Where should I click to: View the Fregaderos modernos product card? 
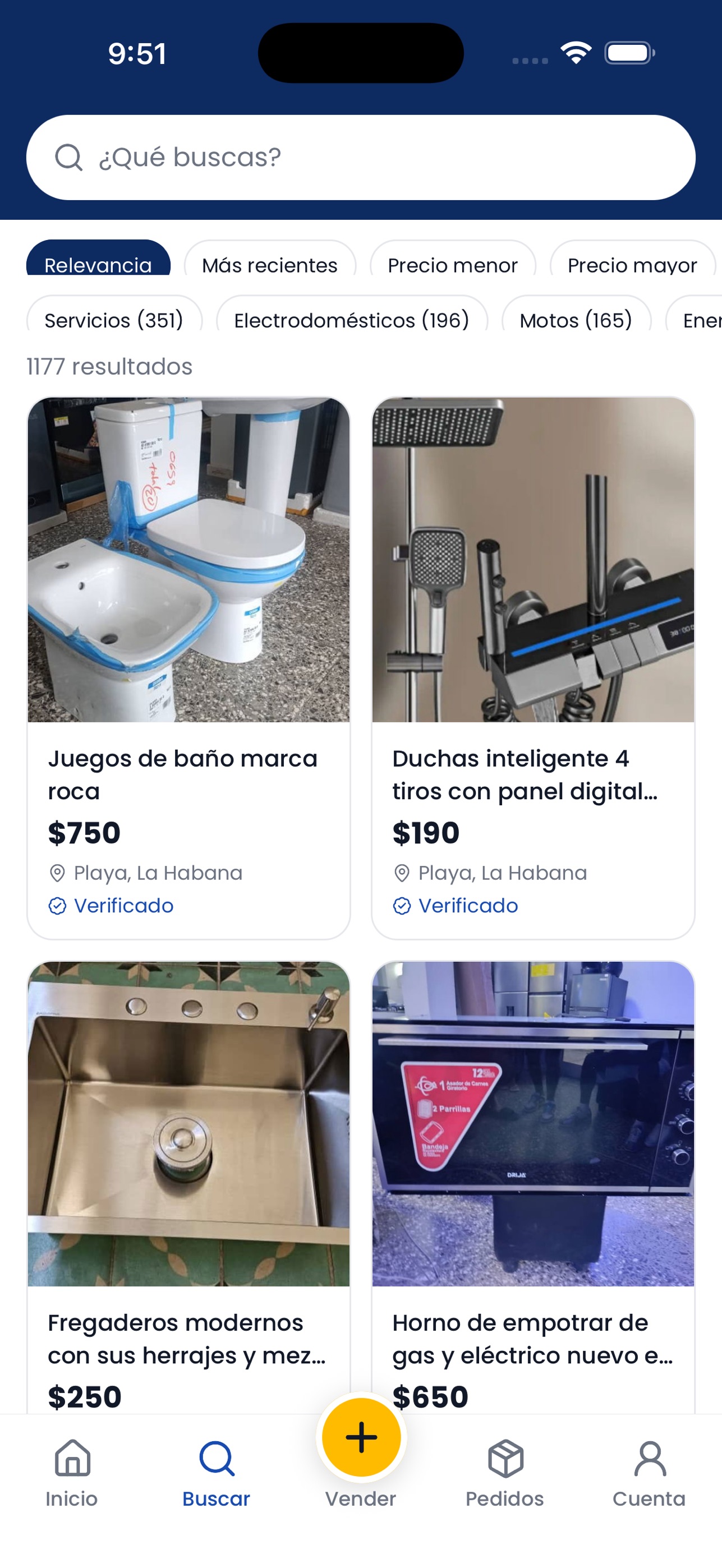(188, 1187)
